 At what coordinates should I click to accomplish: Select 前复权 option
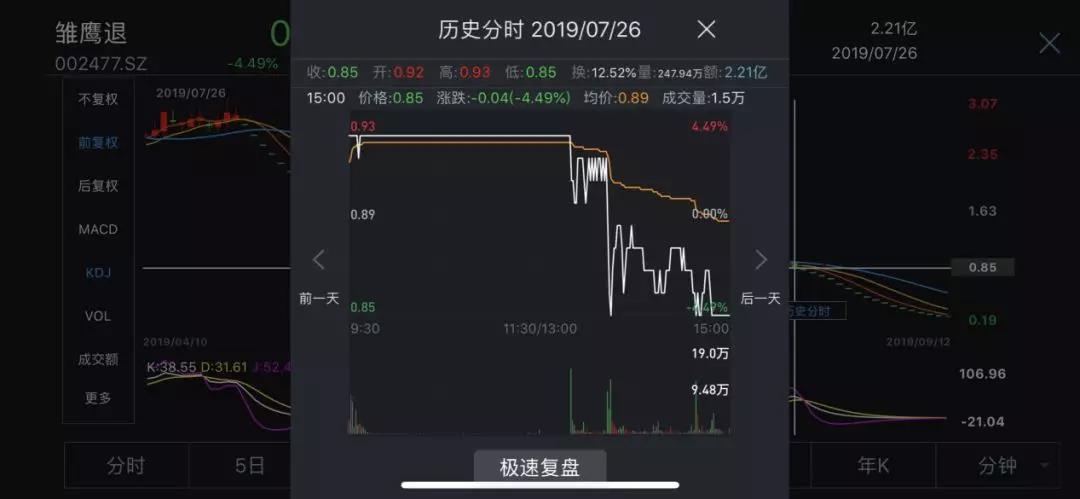(x=98, y=143)
